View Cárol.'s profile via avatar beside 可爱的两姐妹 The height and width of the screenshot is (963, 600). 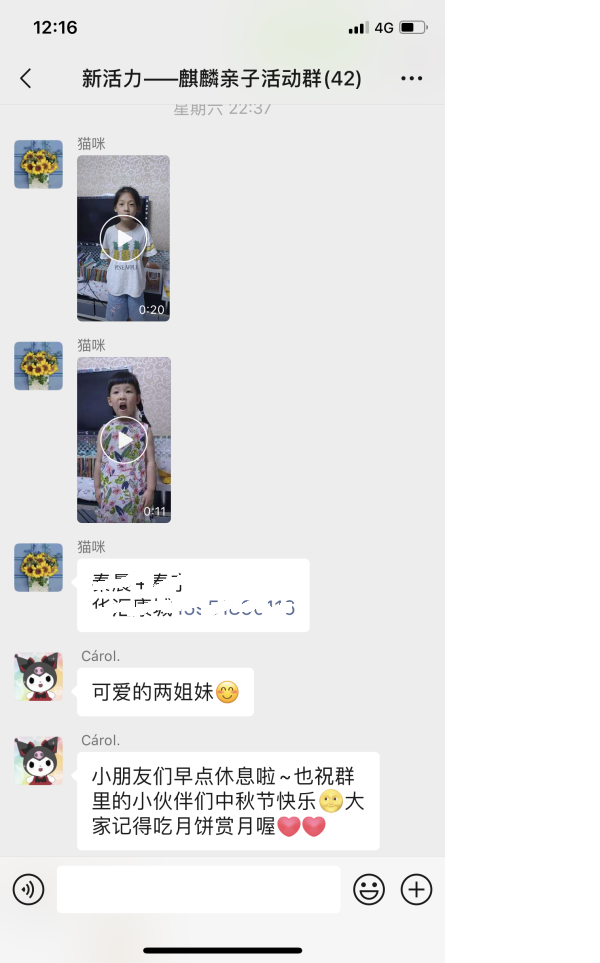38,677
